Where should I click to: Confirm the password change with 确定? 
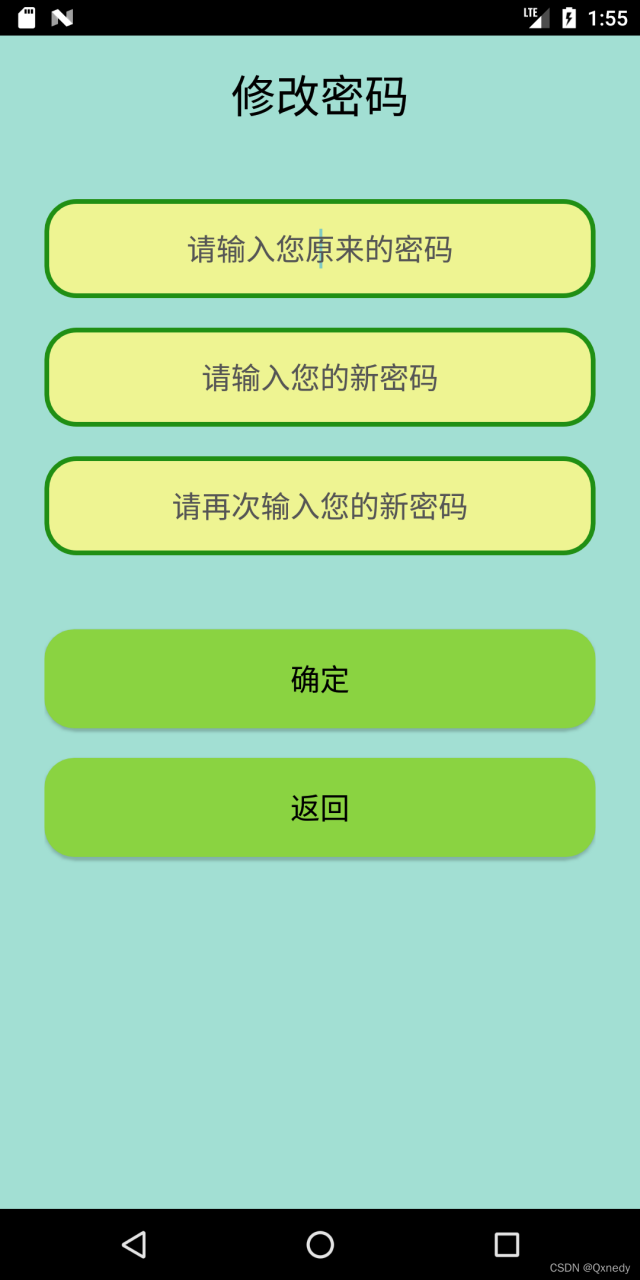point(320,679)
